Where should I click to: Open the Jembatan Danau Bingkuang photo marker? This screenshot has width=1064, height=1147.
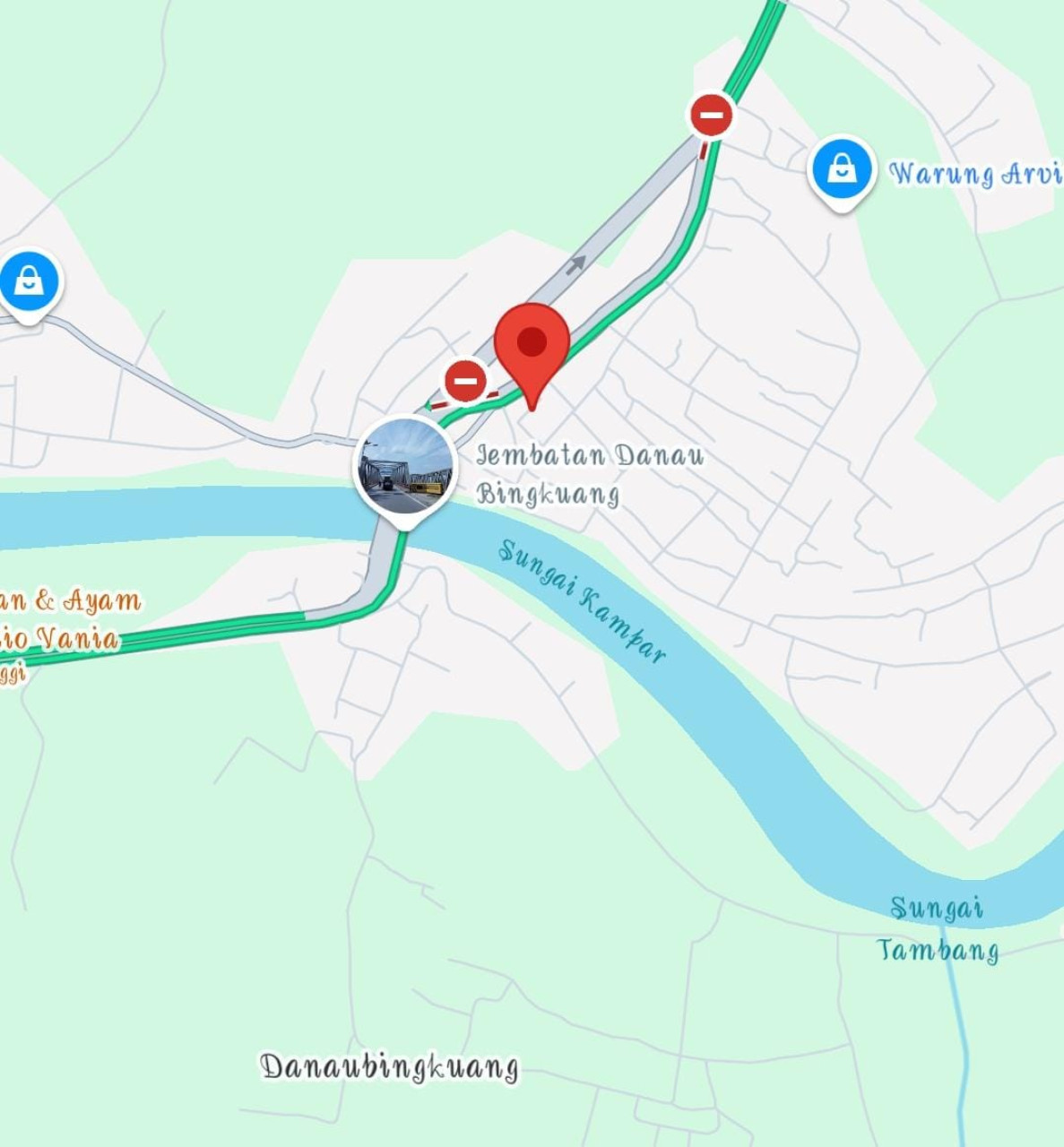coord(405,469)
